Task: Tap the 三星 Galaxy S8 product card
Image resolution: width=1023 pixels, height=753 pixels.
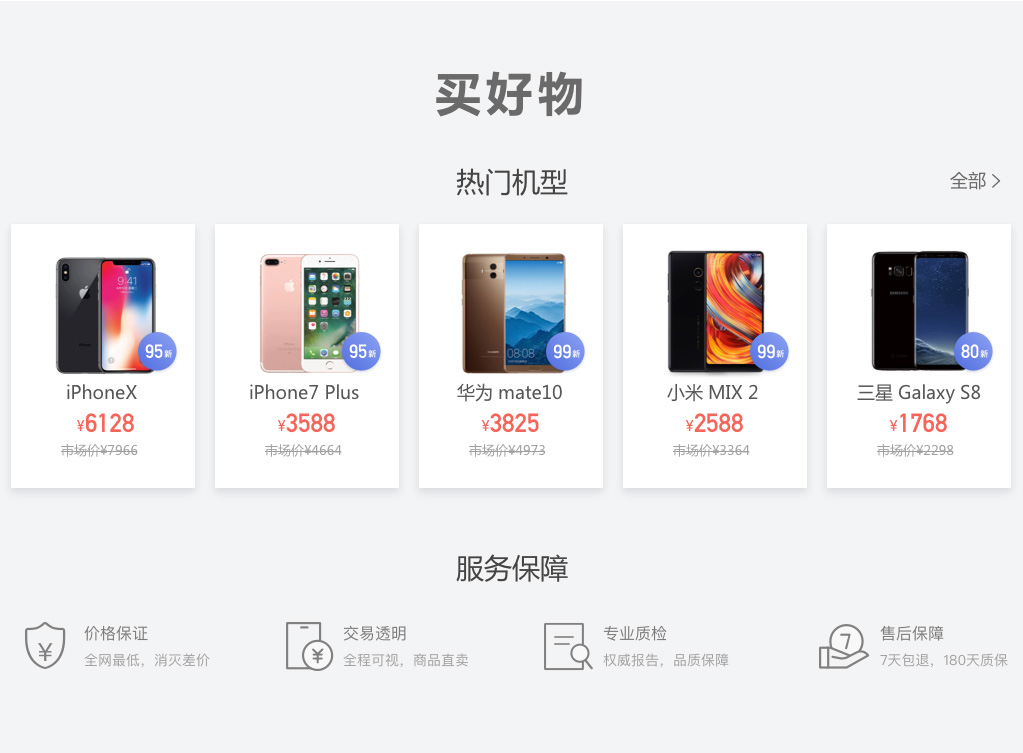Action: click(919, 355)
